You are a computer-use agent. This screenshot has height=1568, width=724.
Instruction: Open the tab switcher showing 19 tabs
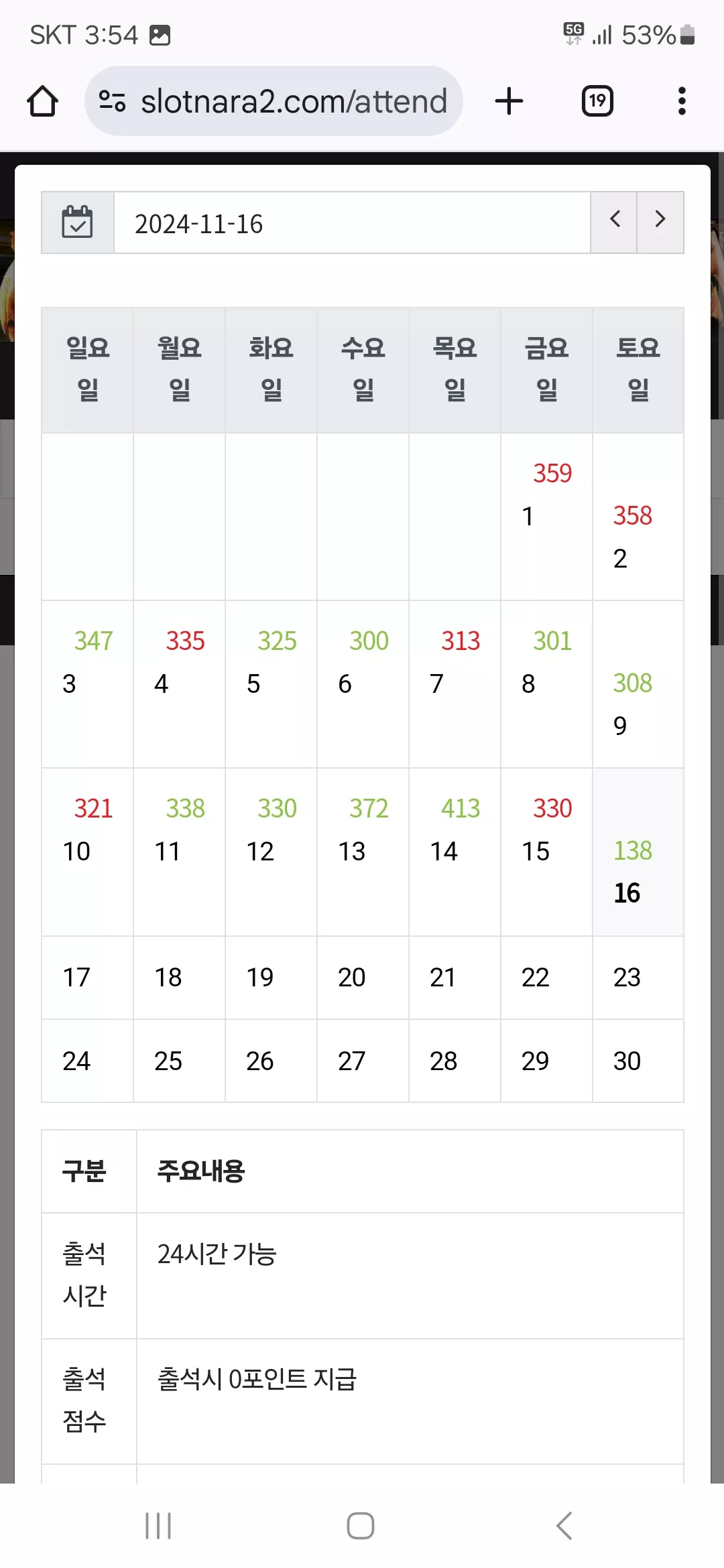coord(597,101)
